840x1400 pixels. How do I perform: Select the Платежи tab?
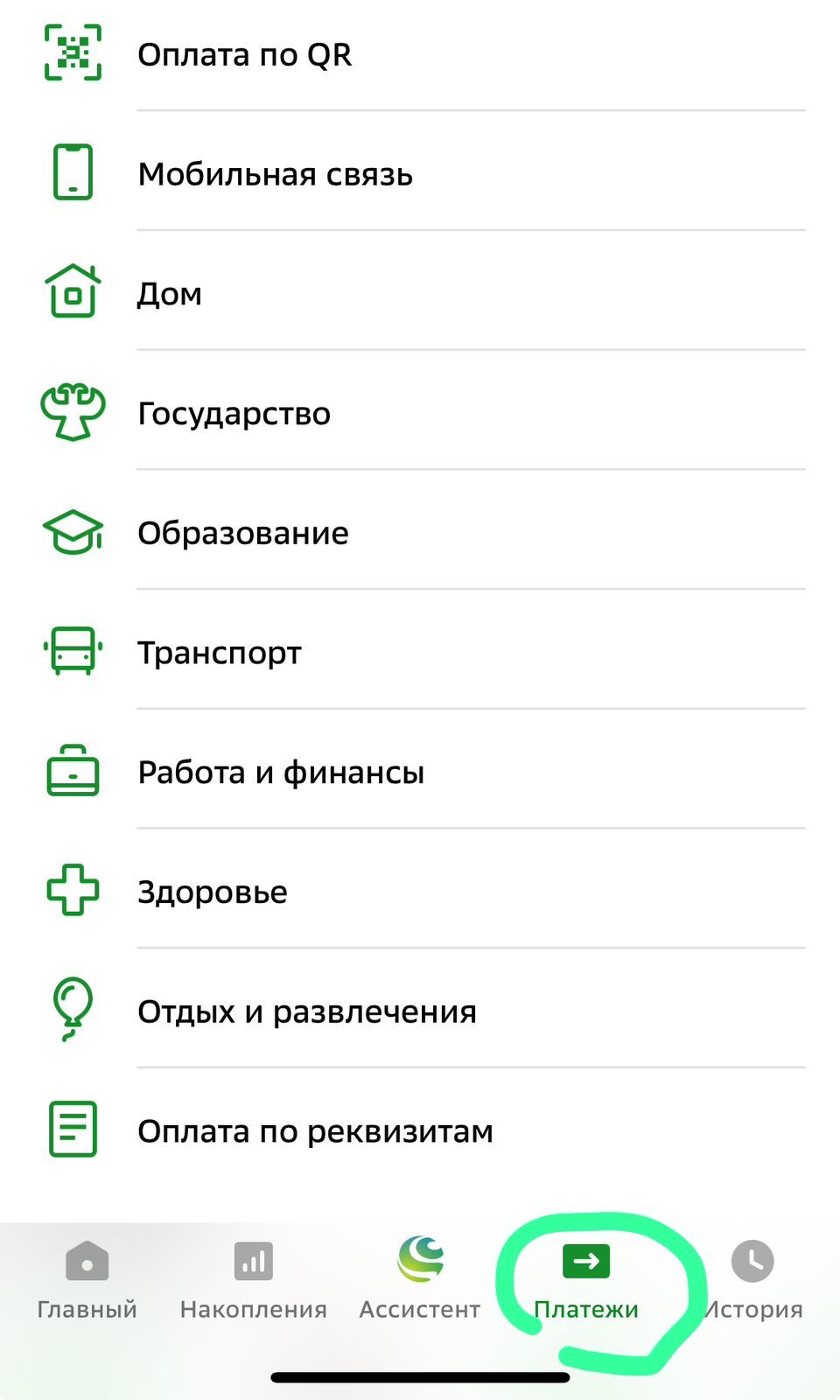[586, 1280]
